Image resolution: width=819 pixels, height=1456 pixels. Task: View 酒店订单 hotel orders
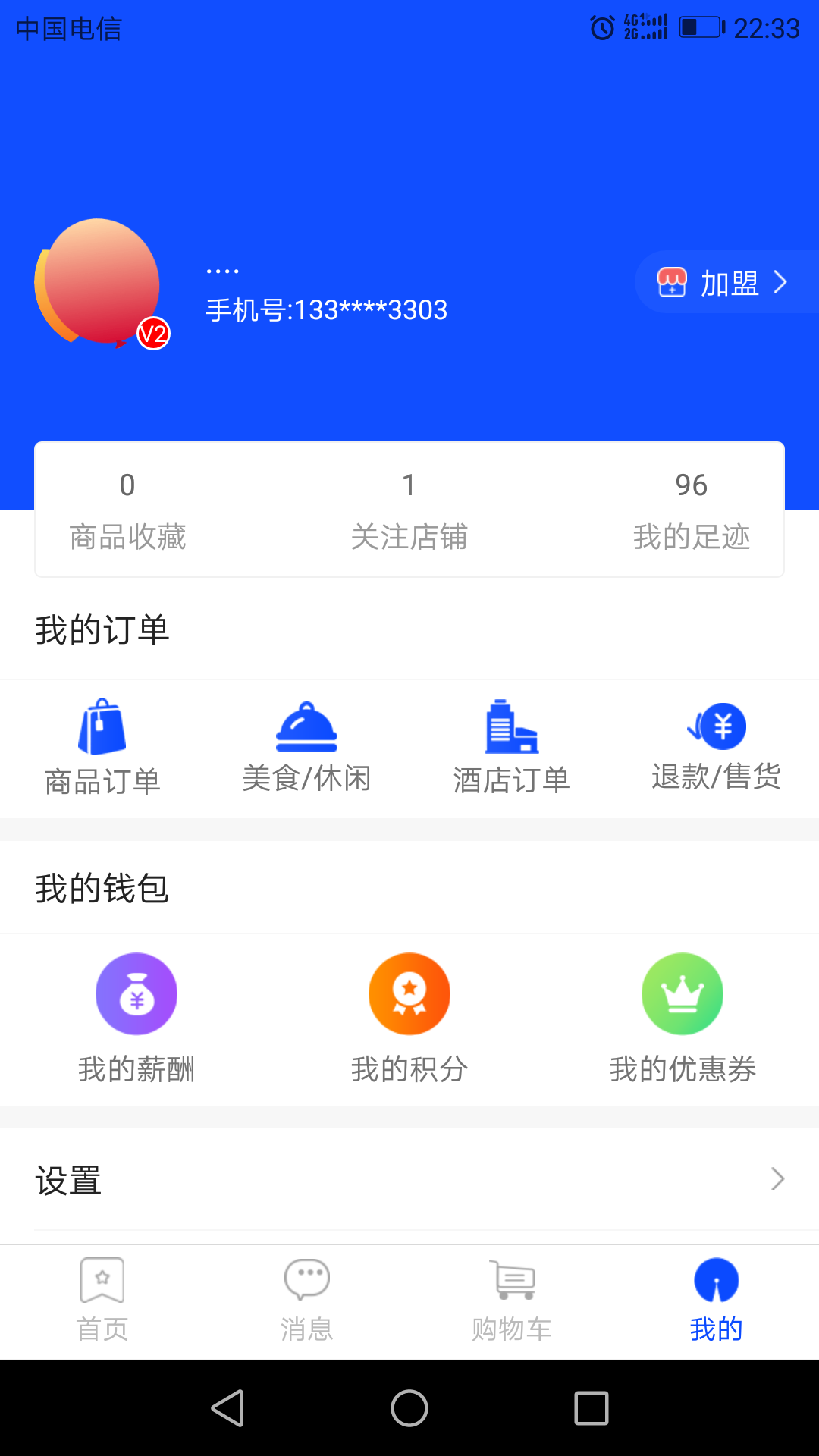(512, 748)
